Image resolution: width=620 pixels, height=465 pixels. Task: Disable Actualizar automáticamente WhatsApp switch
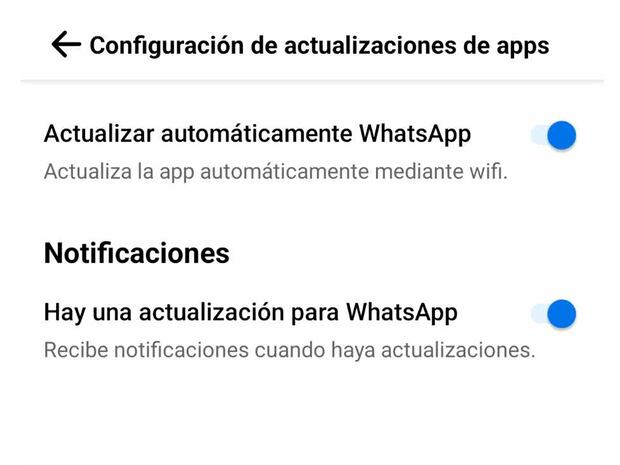[x=554, y=135]
